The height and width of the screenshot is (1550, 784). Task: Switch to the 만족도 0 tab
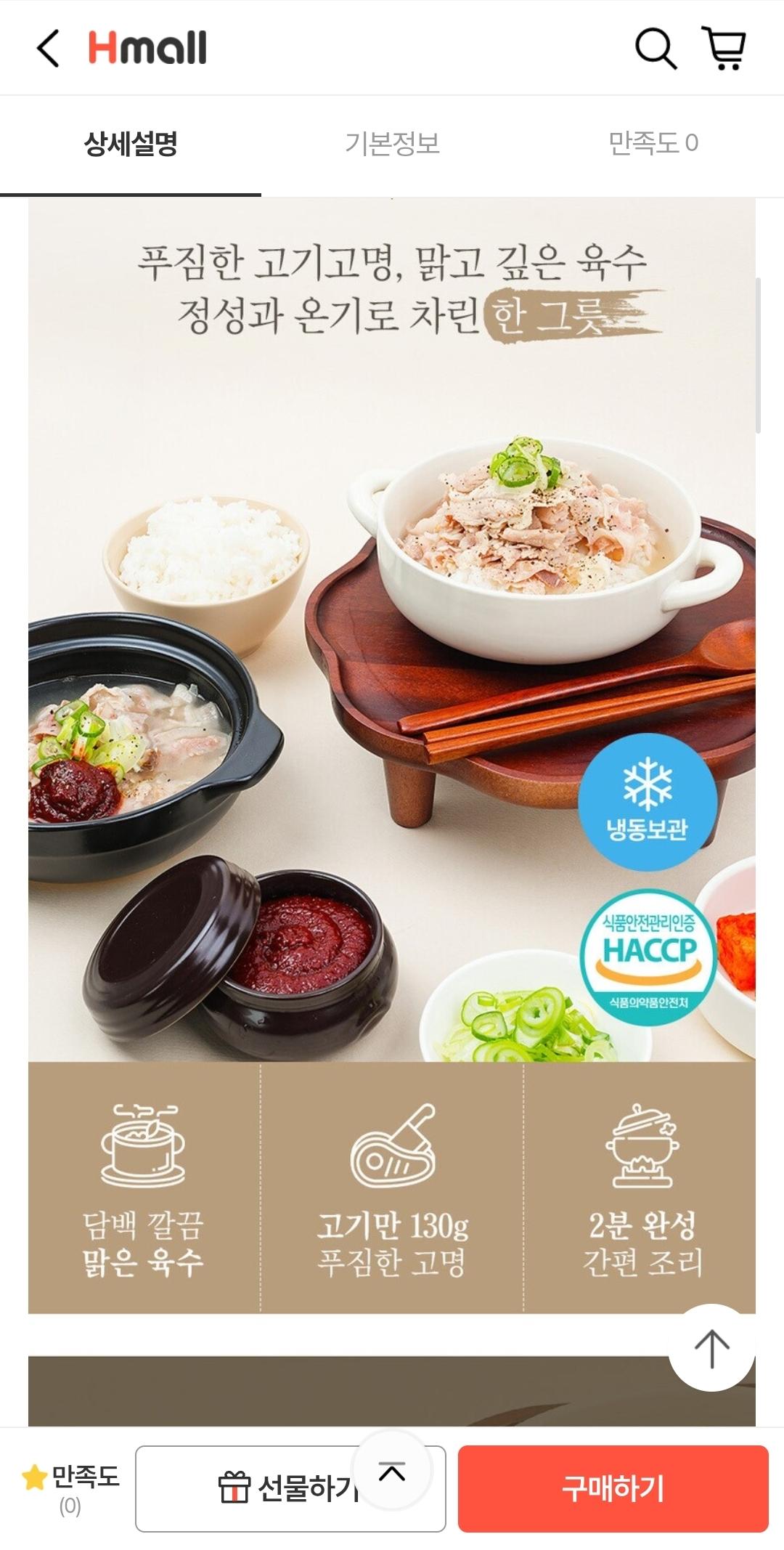point(653,144)
